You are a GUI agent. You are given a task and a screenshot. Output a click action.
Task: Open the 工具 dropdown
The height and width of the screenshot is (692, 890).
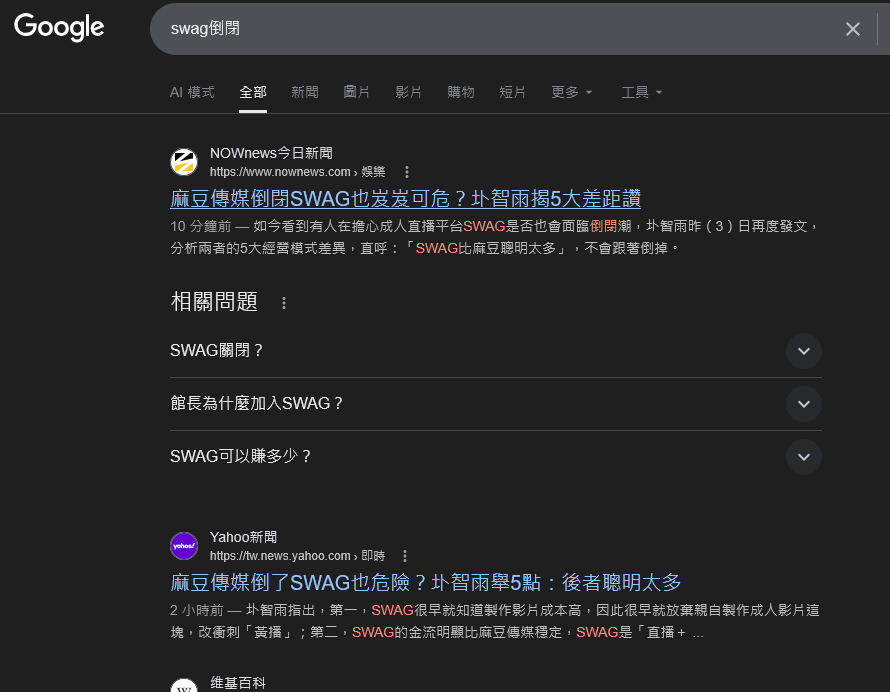pos(641,92)
